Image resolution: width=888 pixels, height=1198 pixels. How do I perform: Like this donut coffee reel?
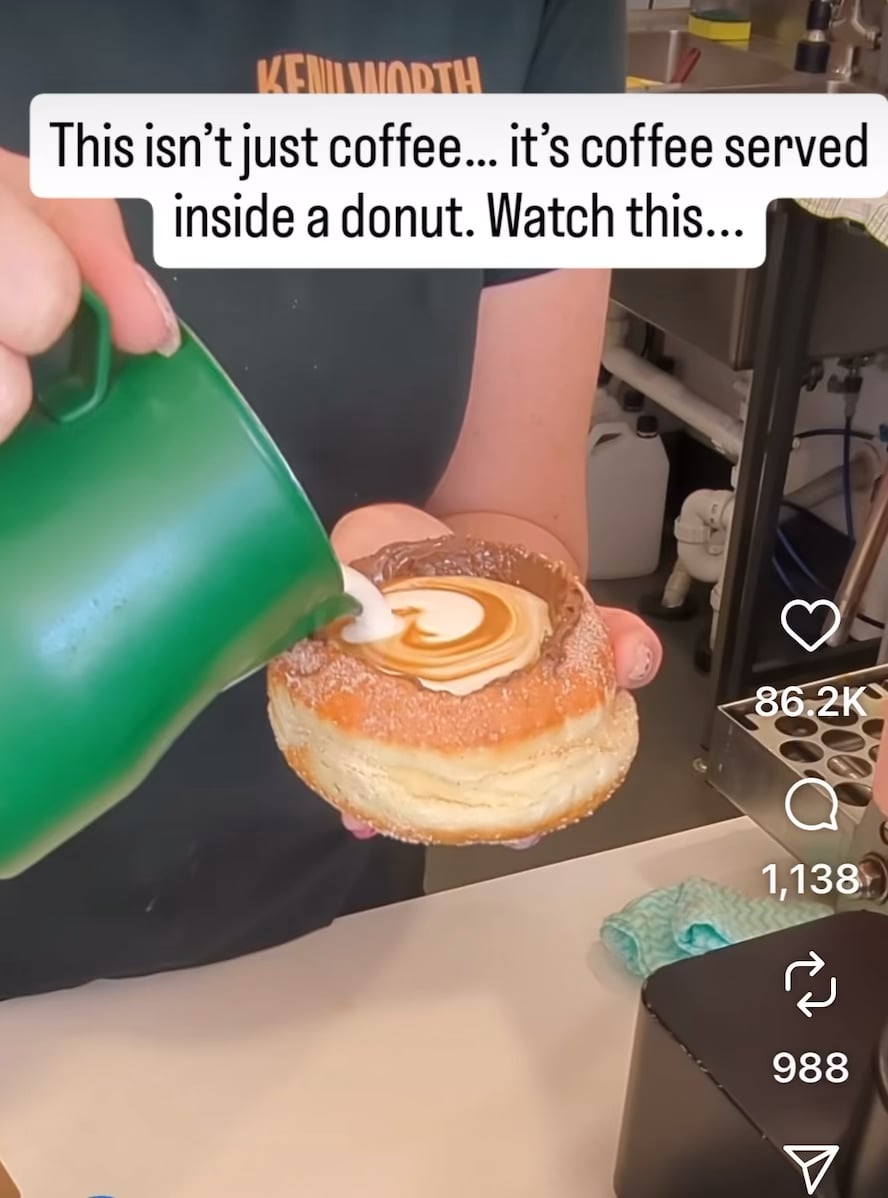(809, 628)
